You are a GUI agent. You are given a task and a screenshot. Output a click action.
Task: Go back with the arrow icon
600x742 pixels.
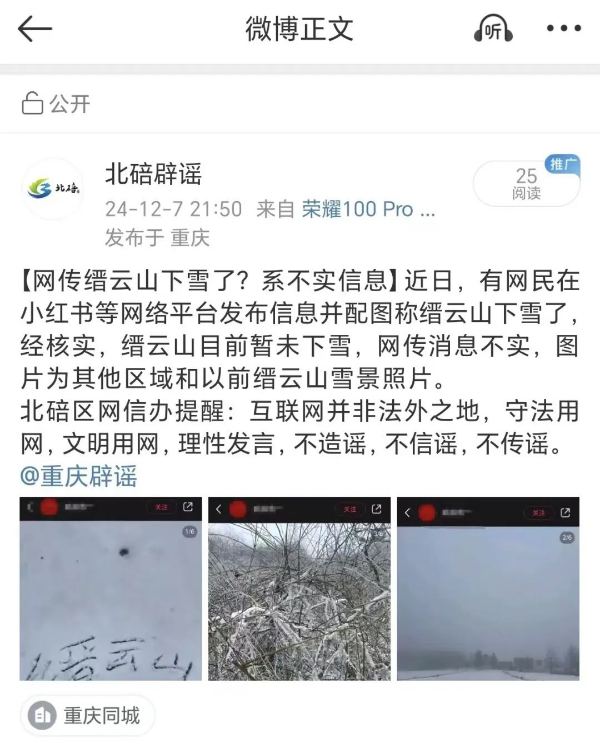click(x=35, y=29)
